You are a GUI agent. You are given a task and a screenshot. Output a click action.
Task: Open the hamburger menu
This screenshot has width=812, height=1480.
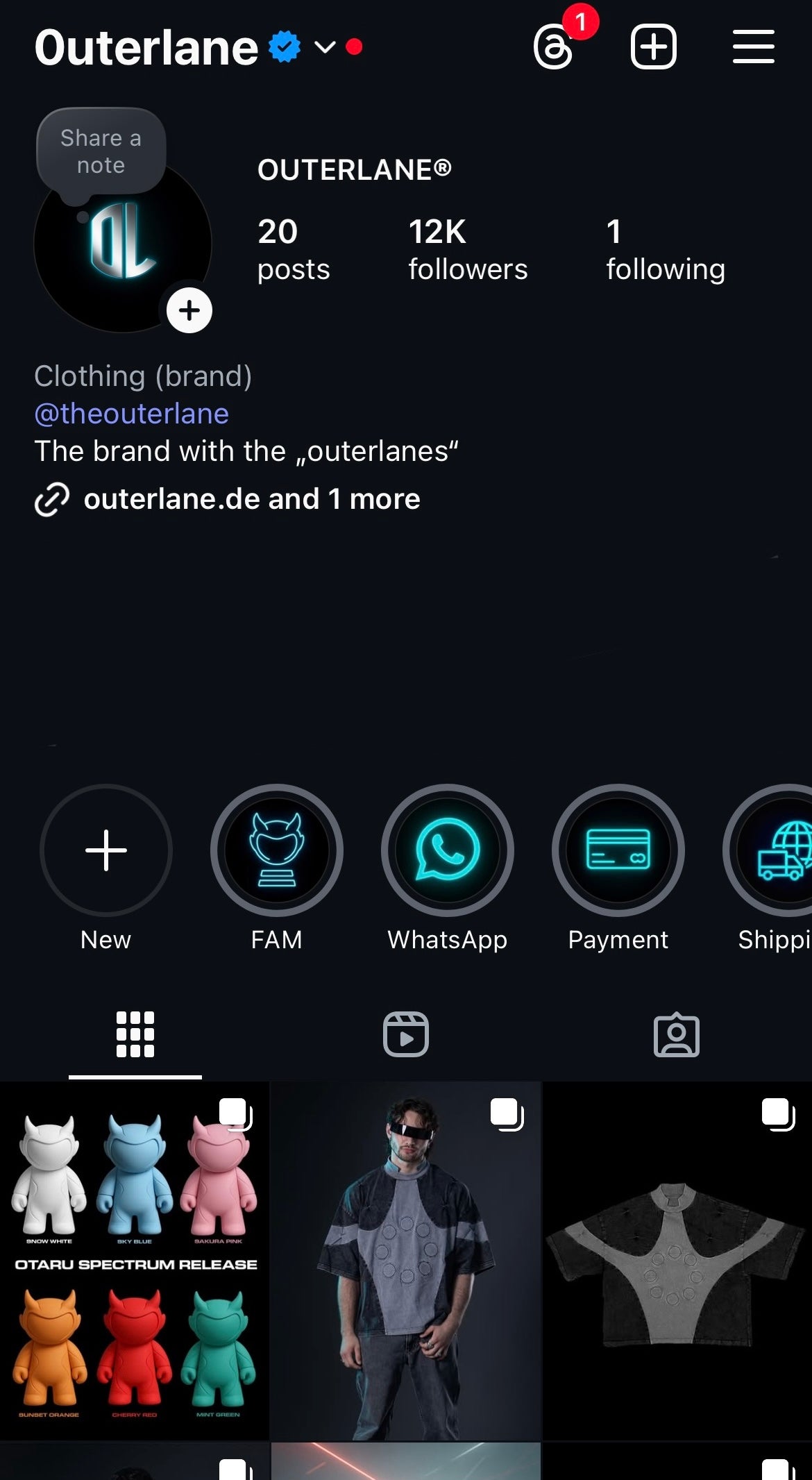[x=753, y=47]
